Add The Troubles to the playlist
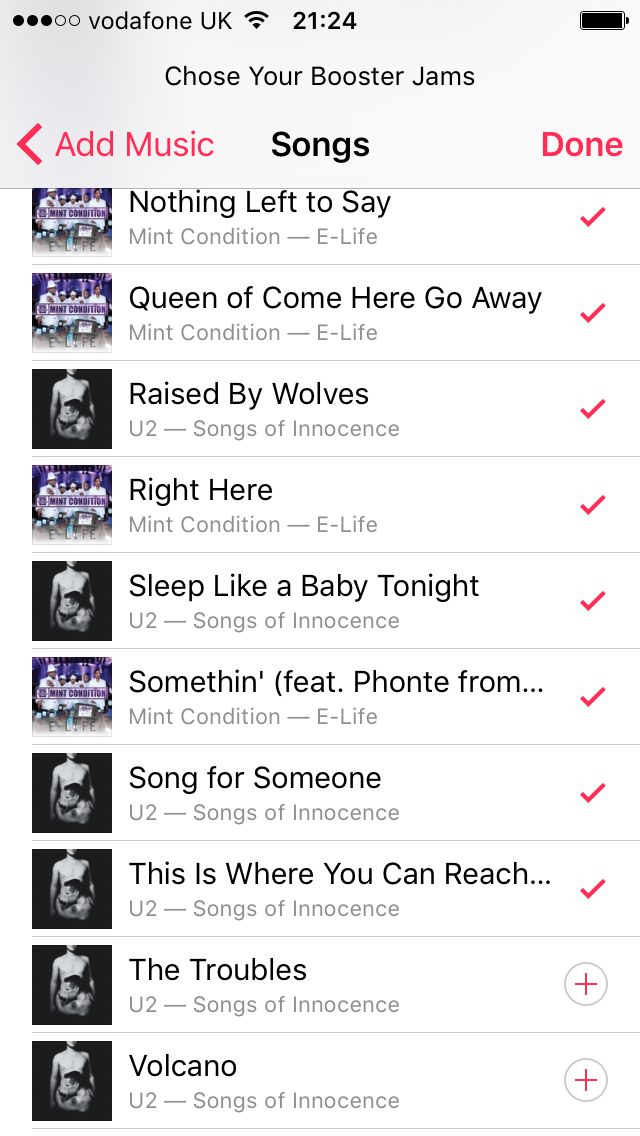 586,985
